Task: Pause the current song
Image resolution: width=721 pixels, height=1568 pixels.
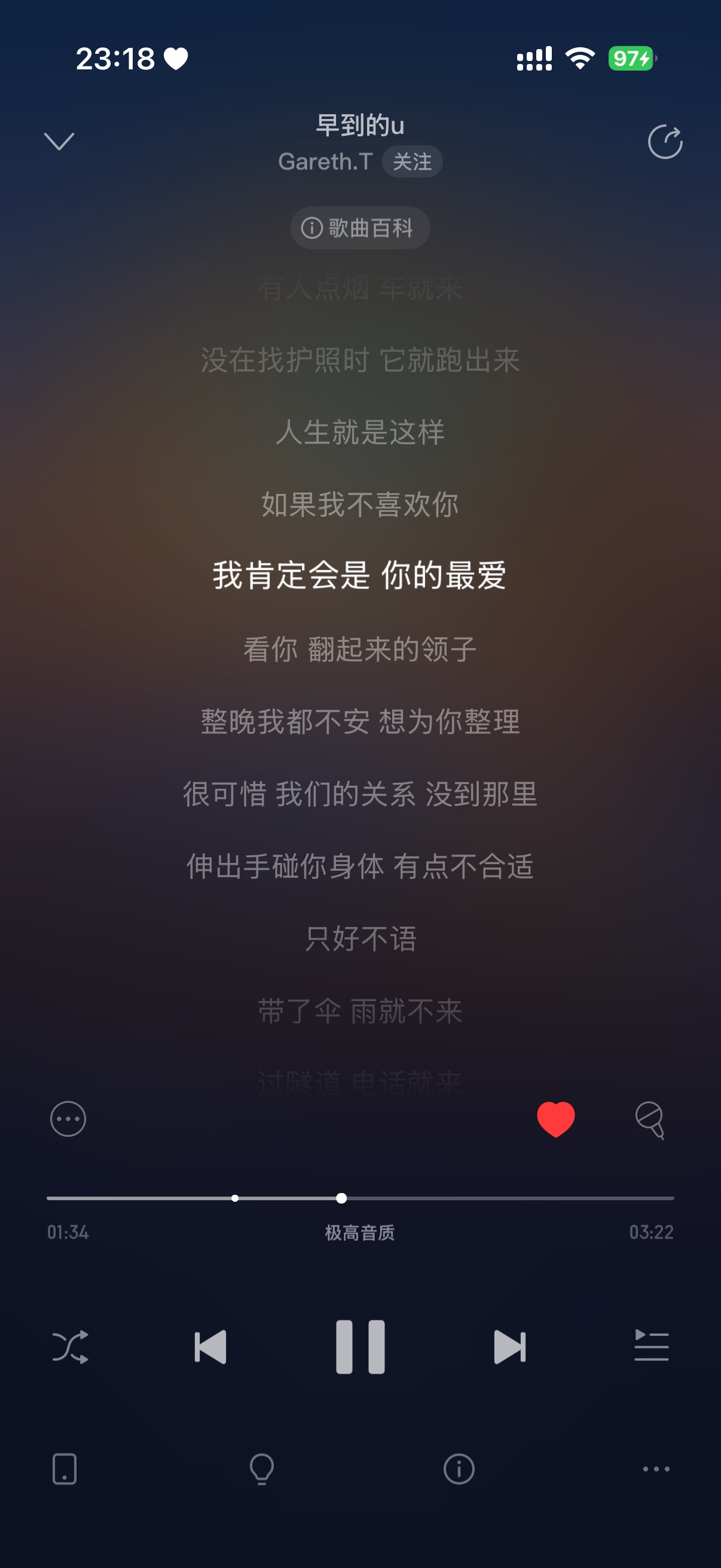Action: click(x=360, y=1347)
